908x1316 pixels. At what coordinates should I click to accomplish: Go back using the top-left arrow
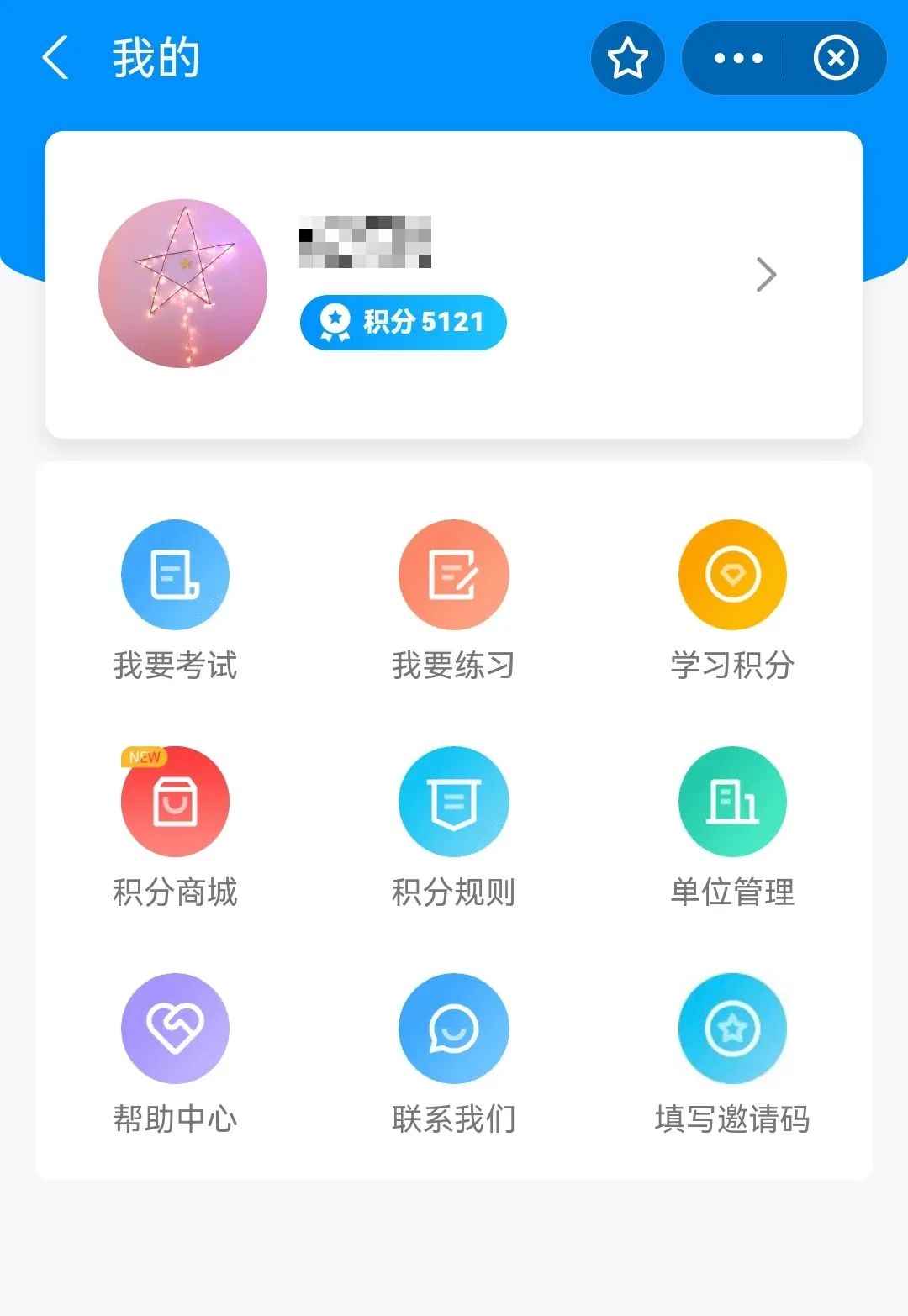(55, 58)
